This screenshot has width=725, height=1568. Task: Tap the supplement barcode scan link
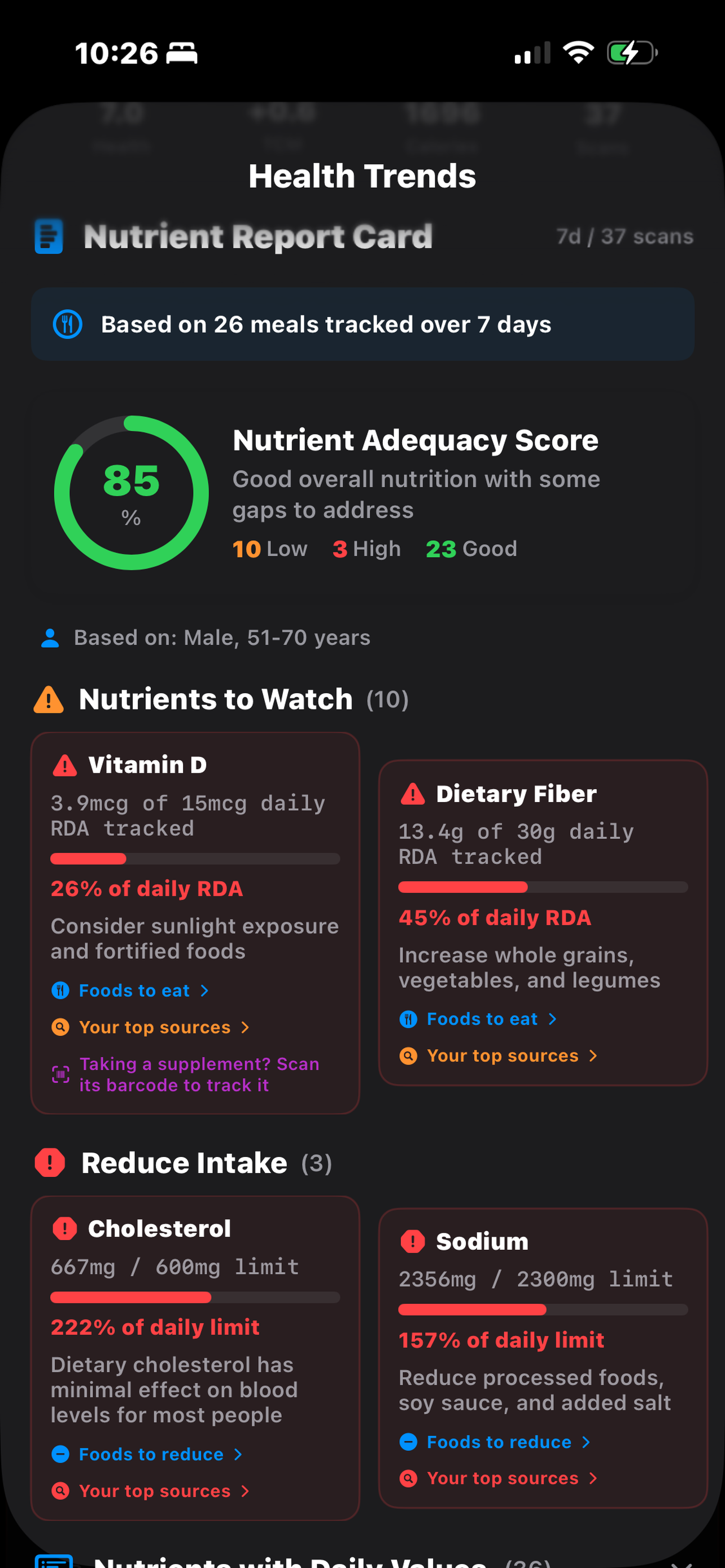pos(186,1074)
